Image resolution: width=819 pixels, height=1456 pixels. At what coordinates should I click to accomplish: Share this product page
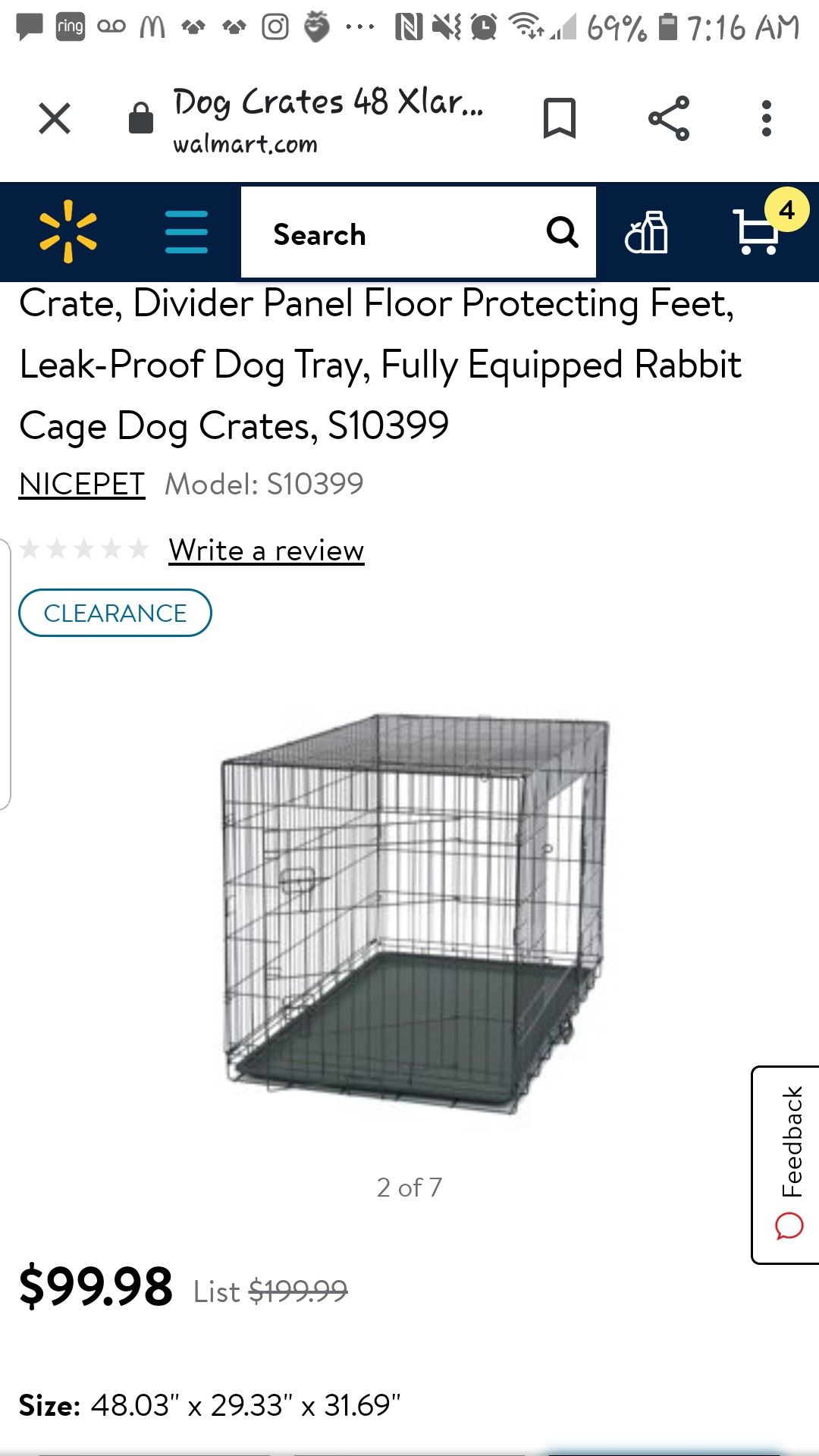click(668, 118)
